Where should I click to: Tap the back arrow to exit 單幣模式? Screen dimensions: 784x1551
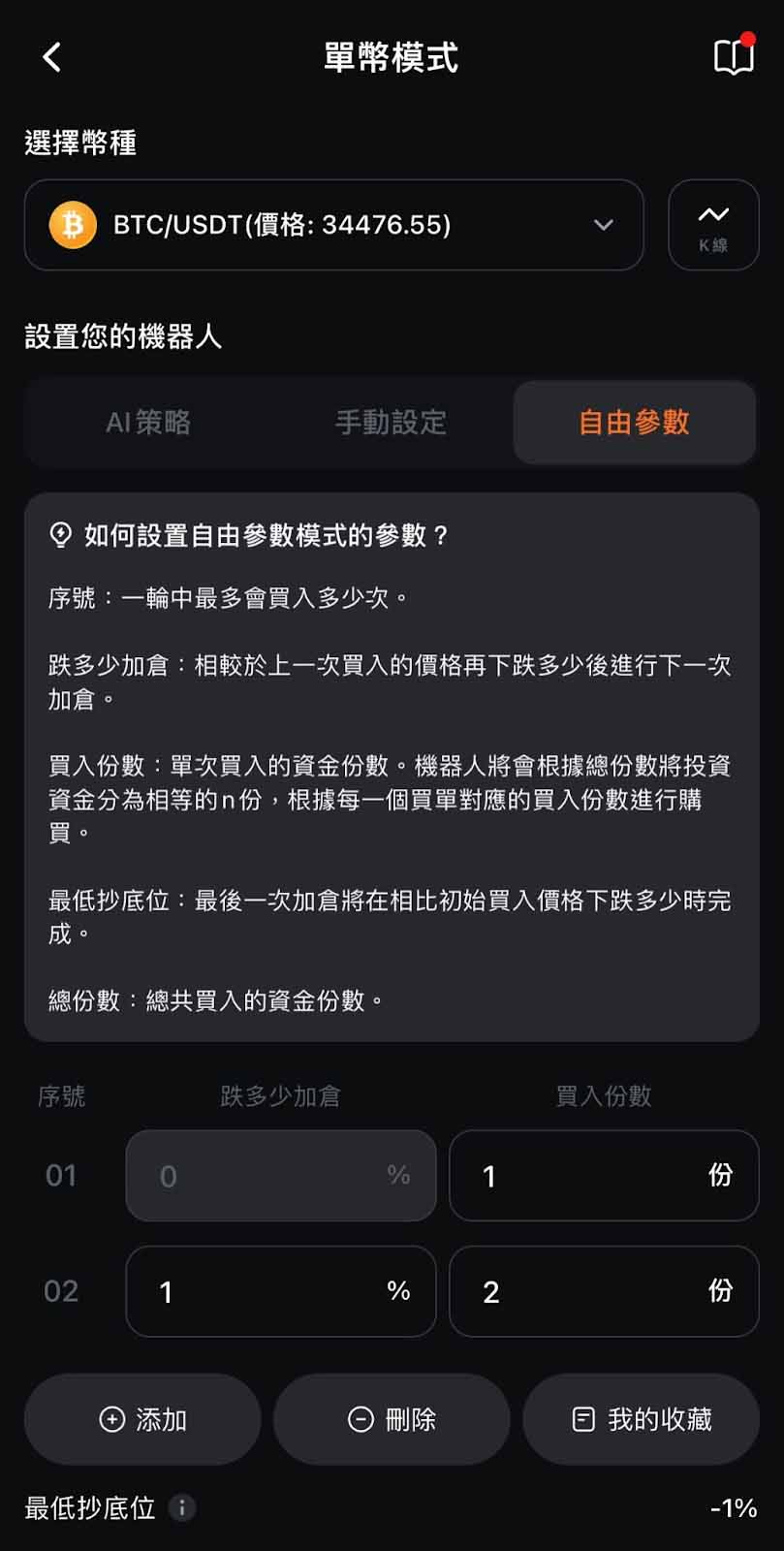(50, 57)
